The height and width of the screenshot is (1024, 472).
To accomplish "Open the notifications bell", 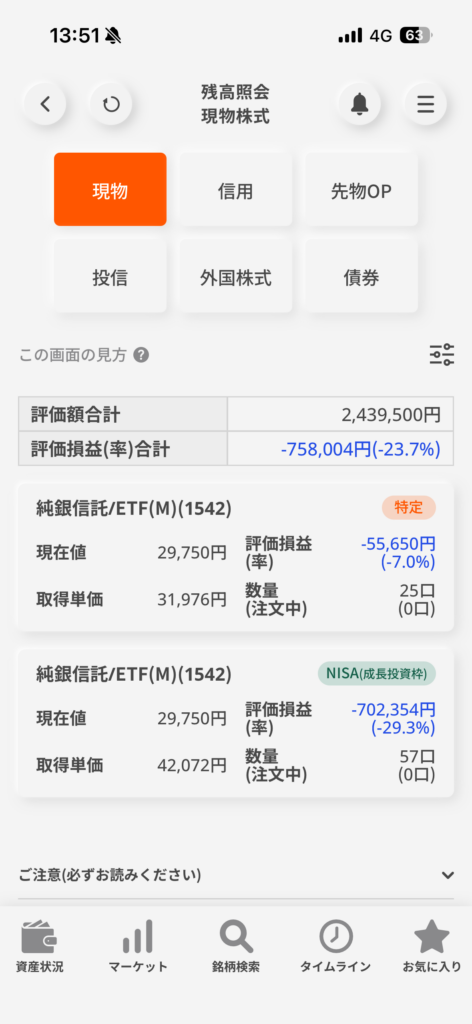I will (359, 104).
